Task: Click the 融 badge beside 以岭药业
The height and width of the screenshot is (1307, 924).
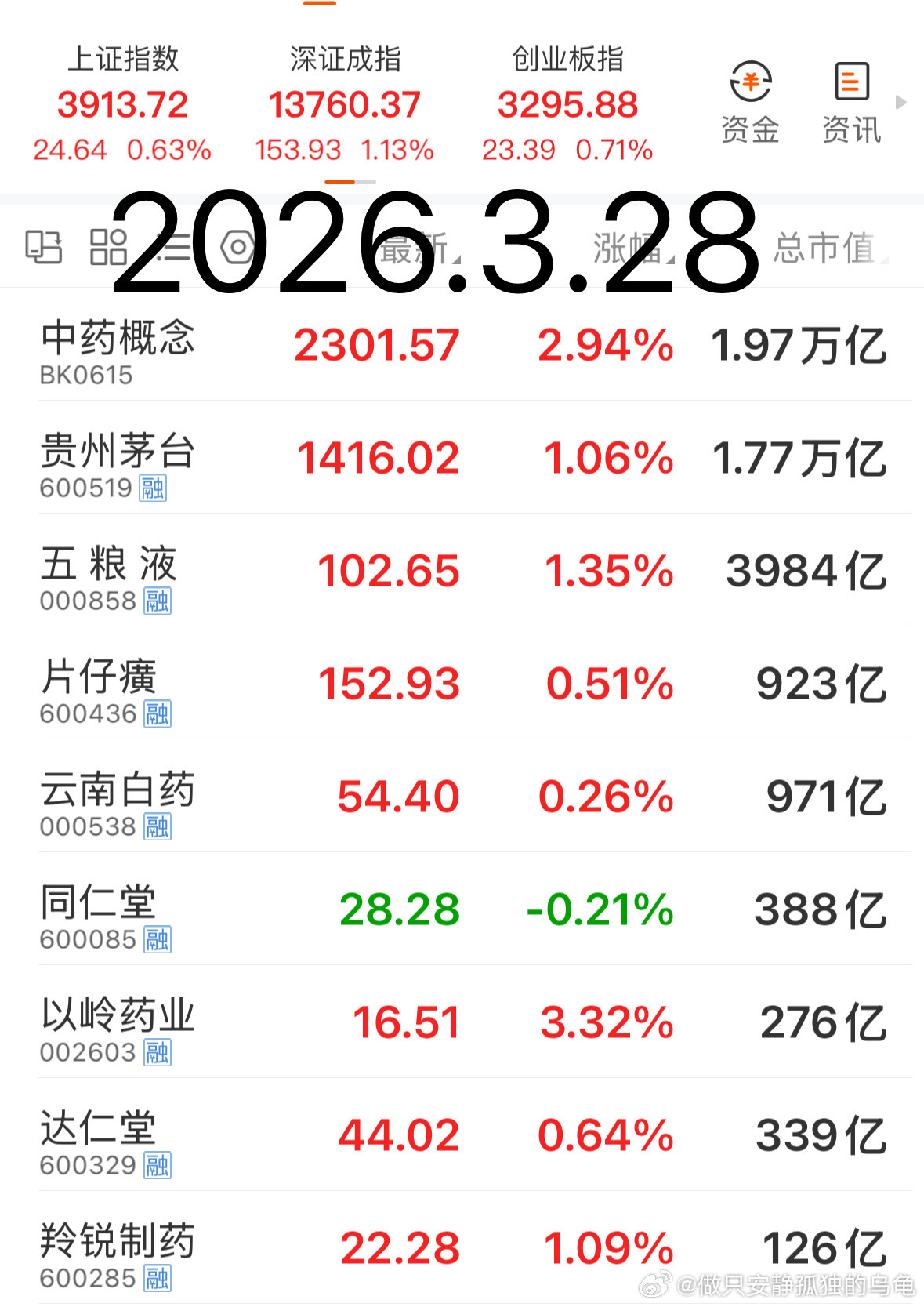Action: [x=158, y=1054]
